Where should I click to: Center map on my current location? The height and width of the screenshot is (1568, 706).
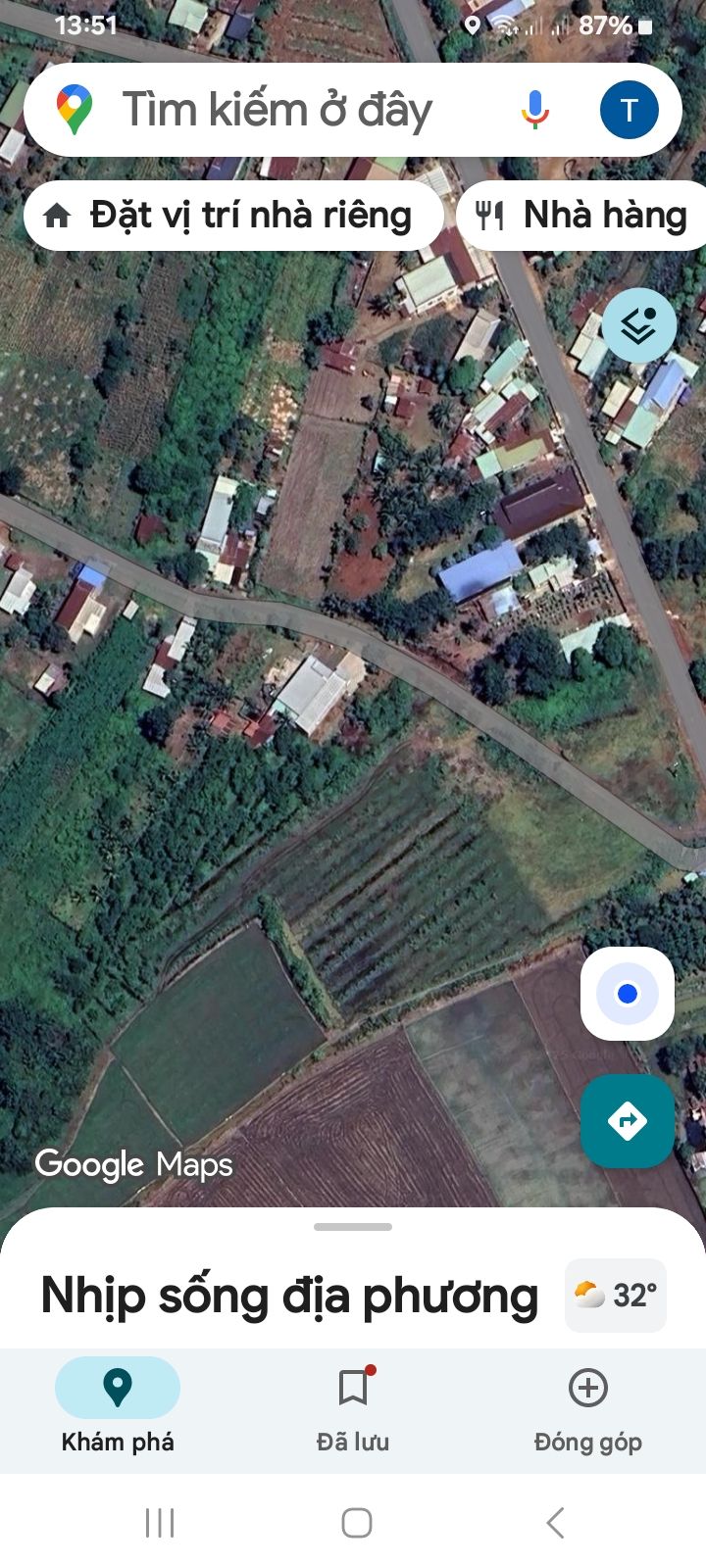628,995
